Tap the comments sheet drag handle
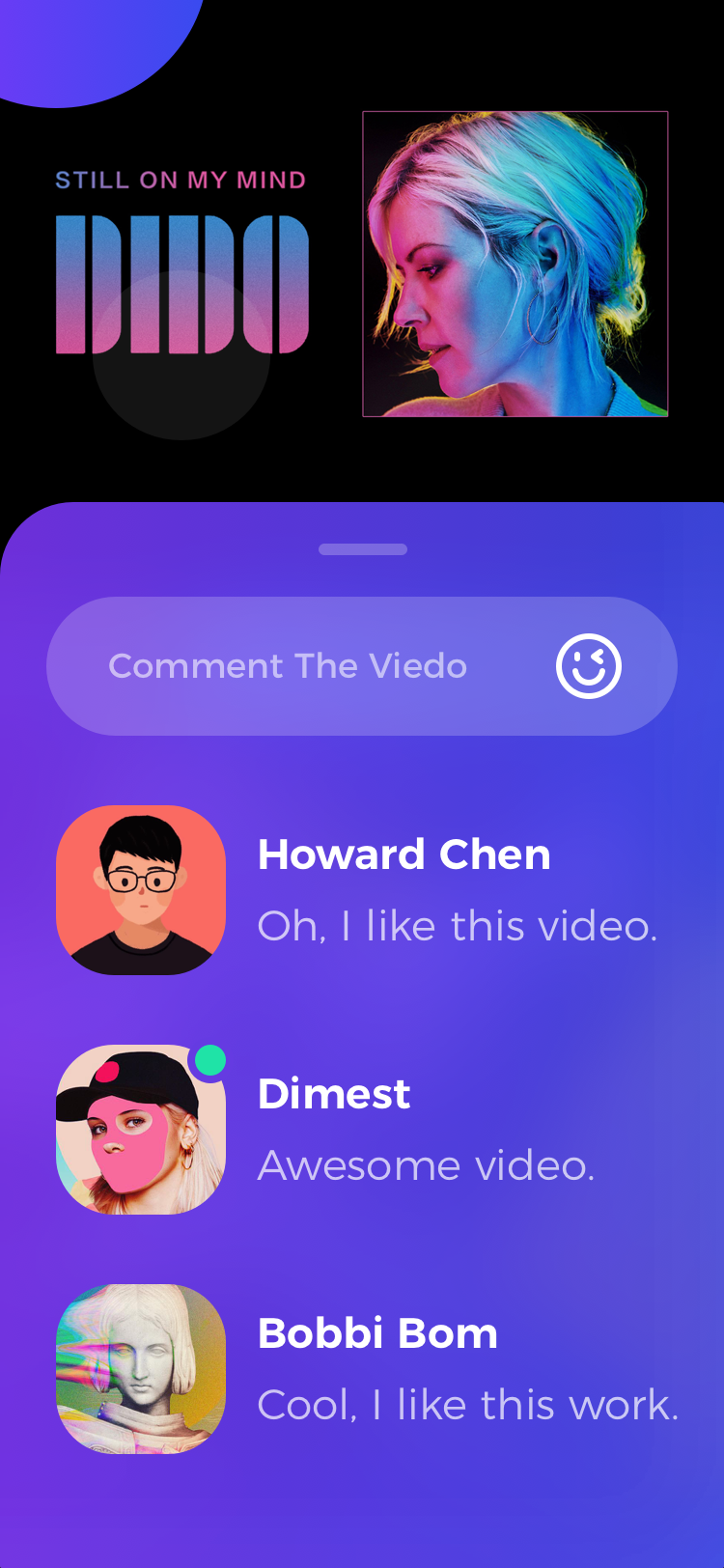 click(363, 549)
